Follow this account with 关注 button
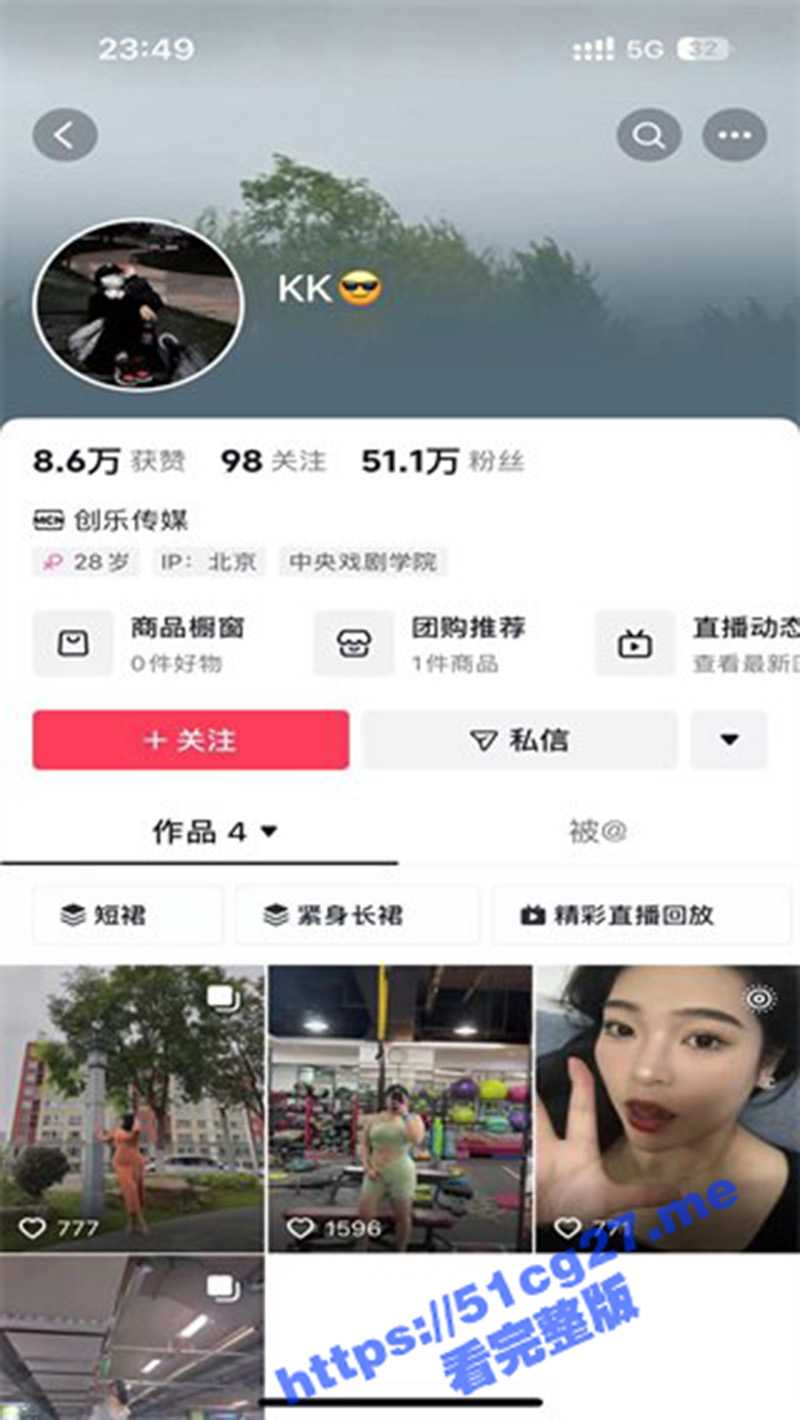 pos(190,740)
